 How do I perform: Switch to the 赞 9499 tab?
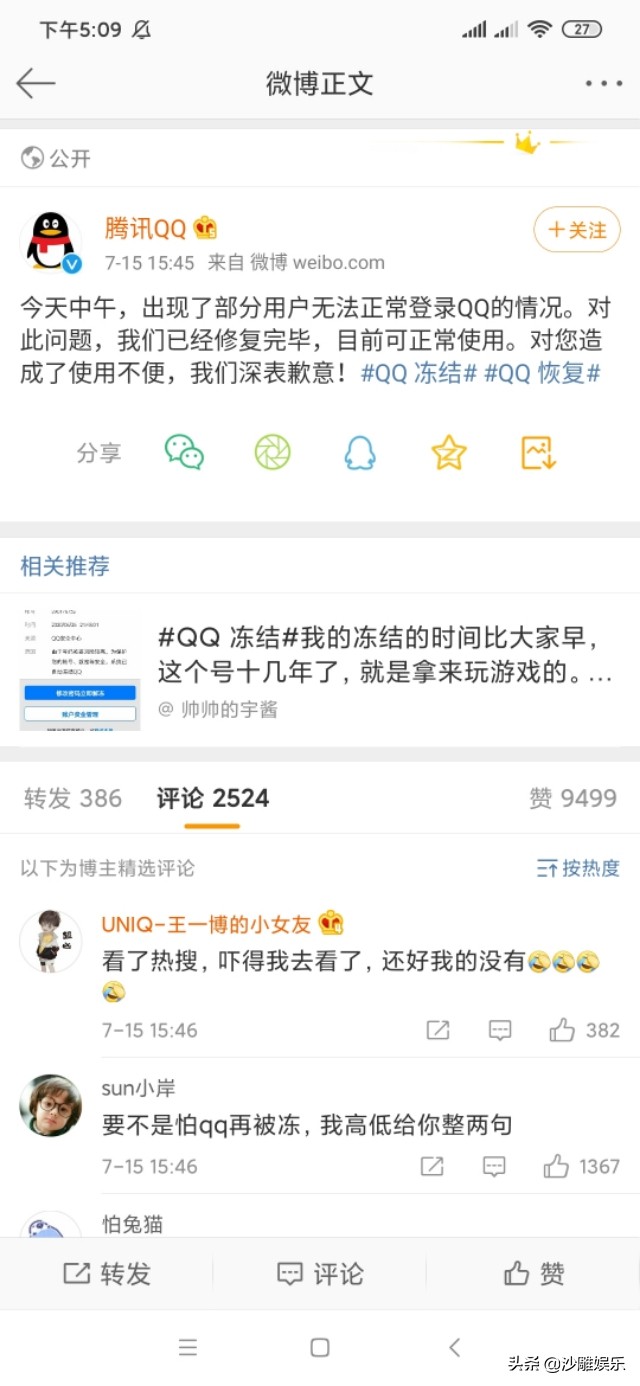pyautogui.click(x=573, y=798)
